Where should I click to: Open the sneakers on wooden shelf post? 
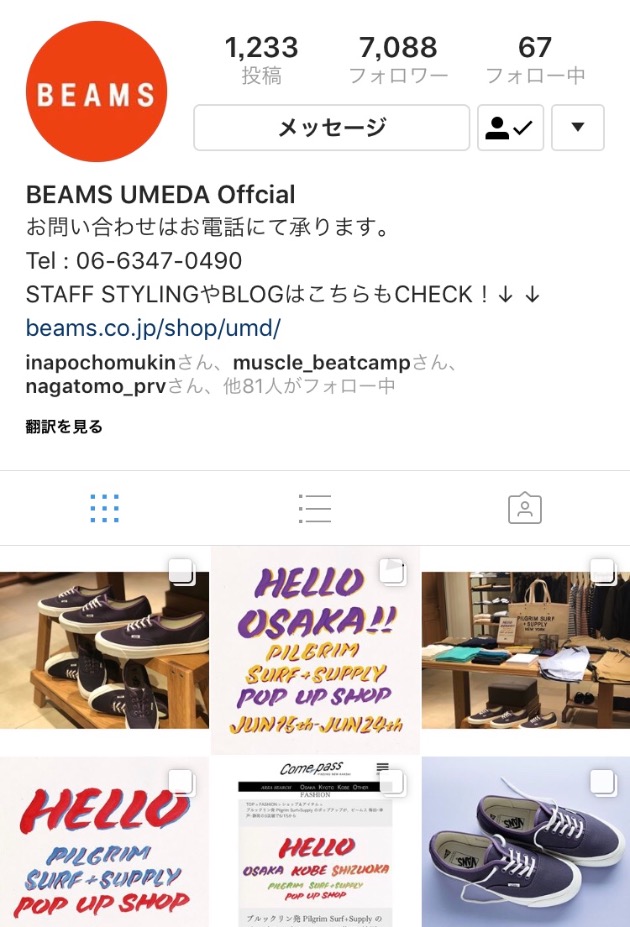[x=104, y=650]
